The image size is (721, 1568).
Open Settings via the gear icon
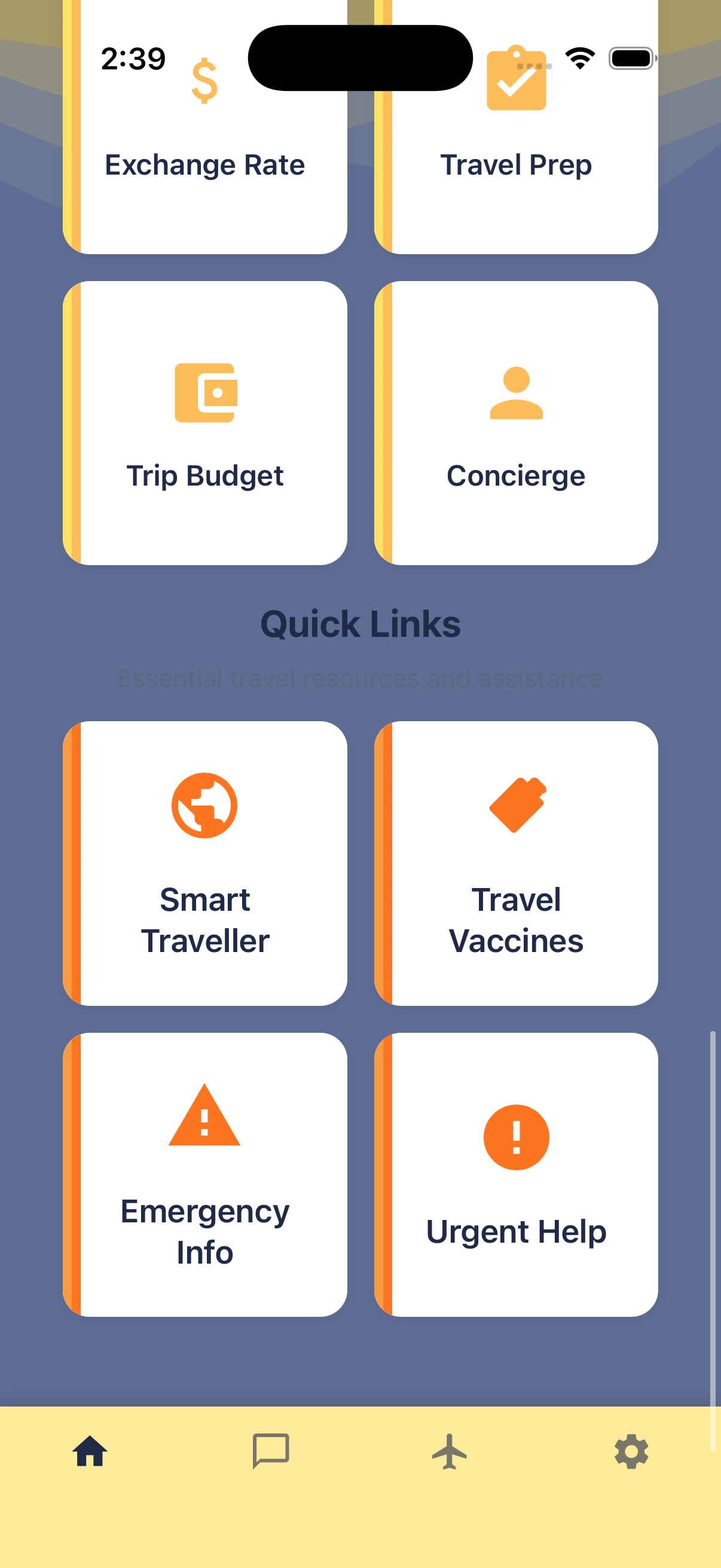point(631,1453)
